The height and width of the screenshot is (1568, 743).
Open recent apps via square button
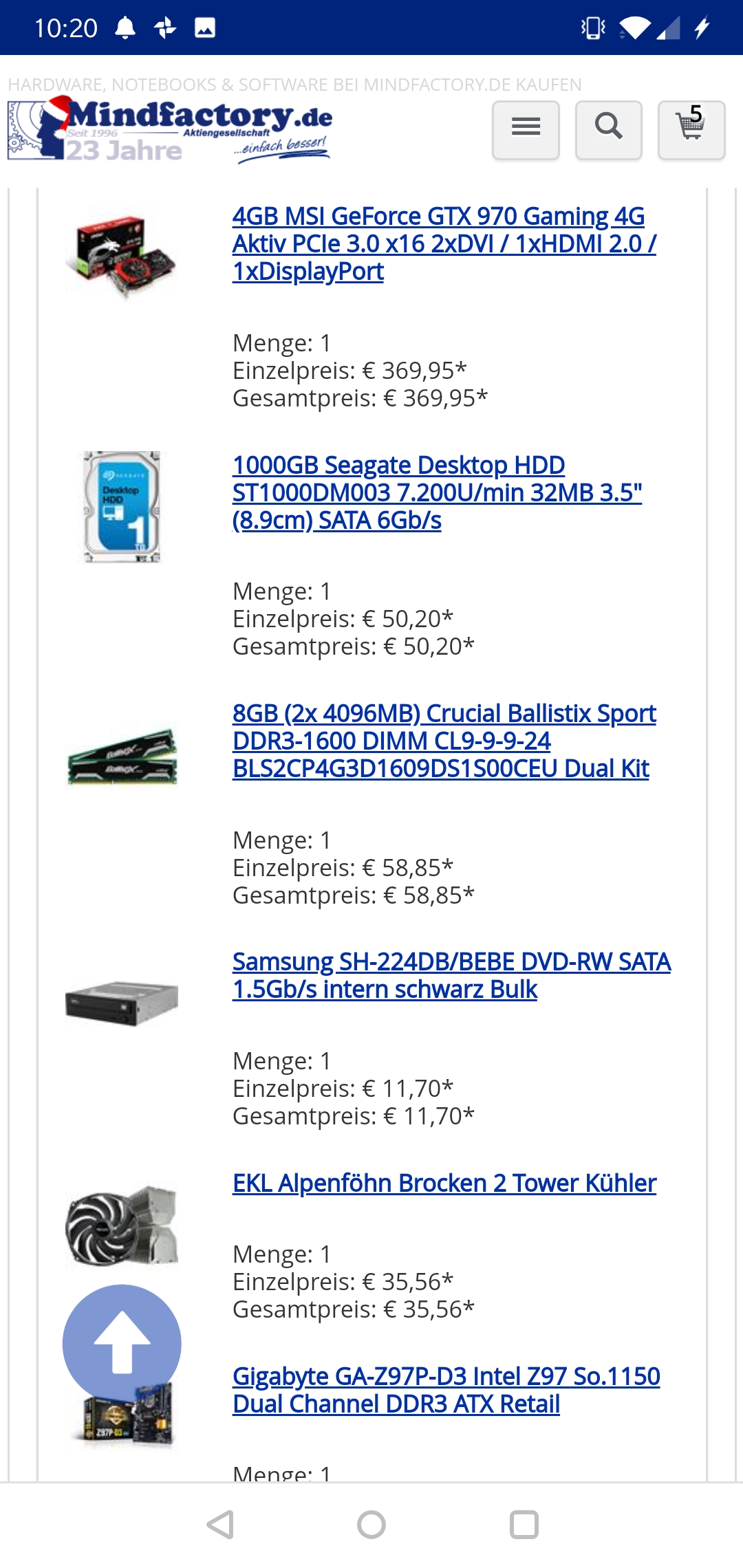[x=524, y=1524]
